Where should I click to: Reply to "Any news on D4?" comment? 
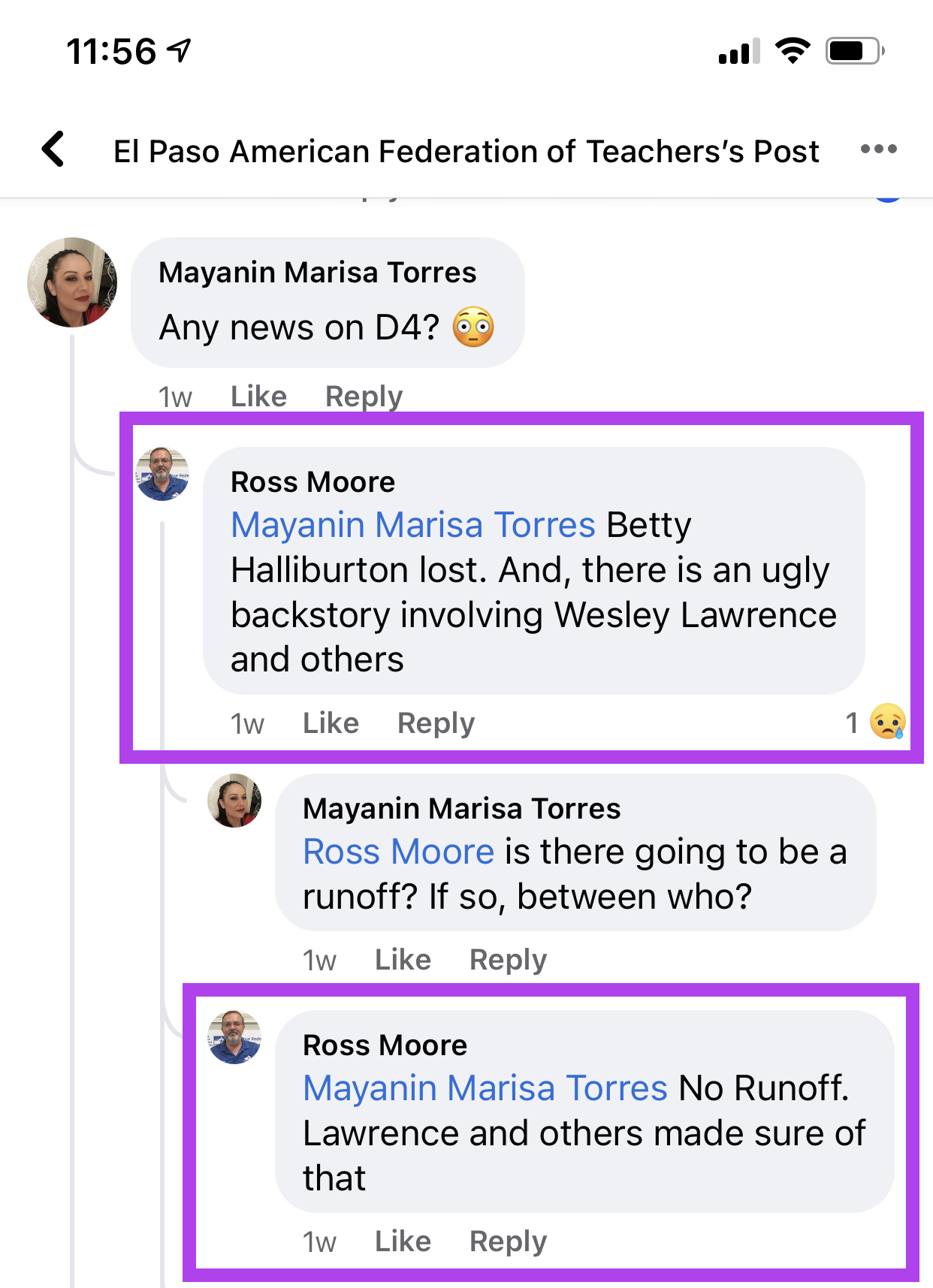364,397
